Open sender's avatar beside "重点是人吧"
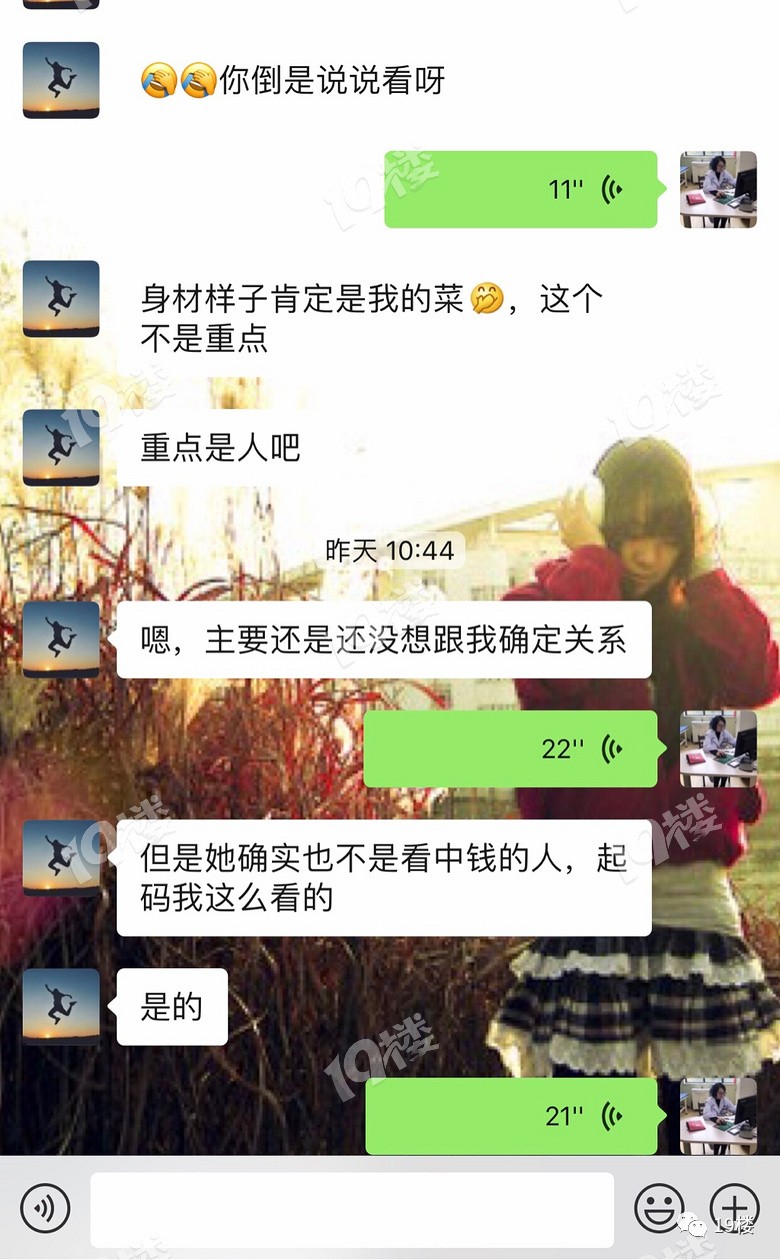The height and width of the screenshot is (1260, 780). pyautogui.click(x=61, y=447)
